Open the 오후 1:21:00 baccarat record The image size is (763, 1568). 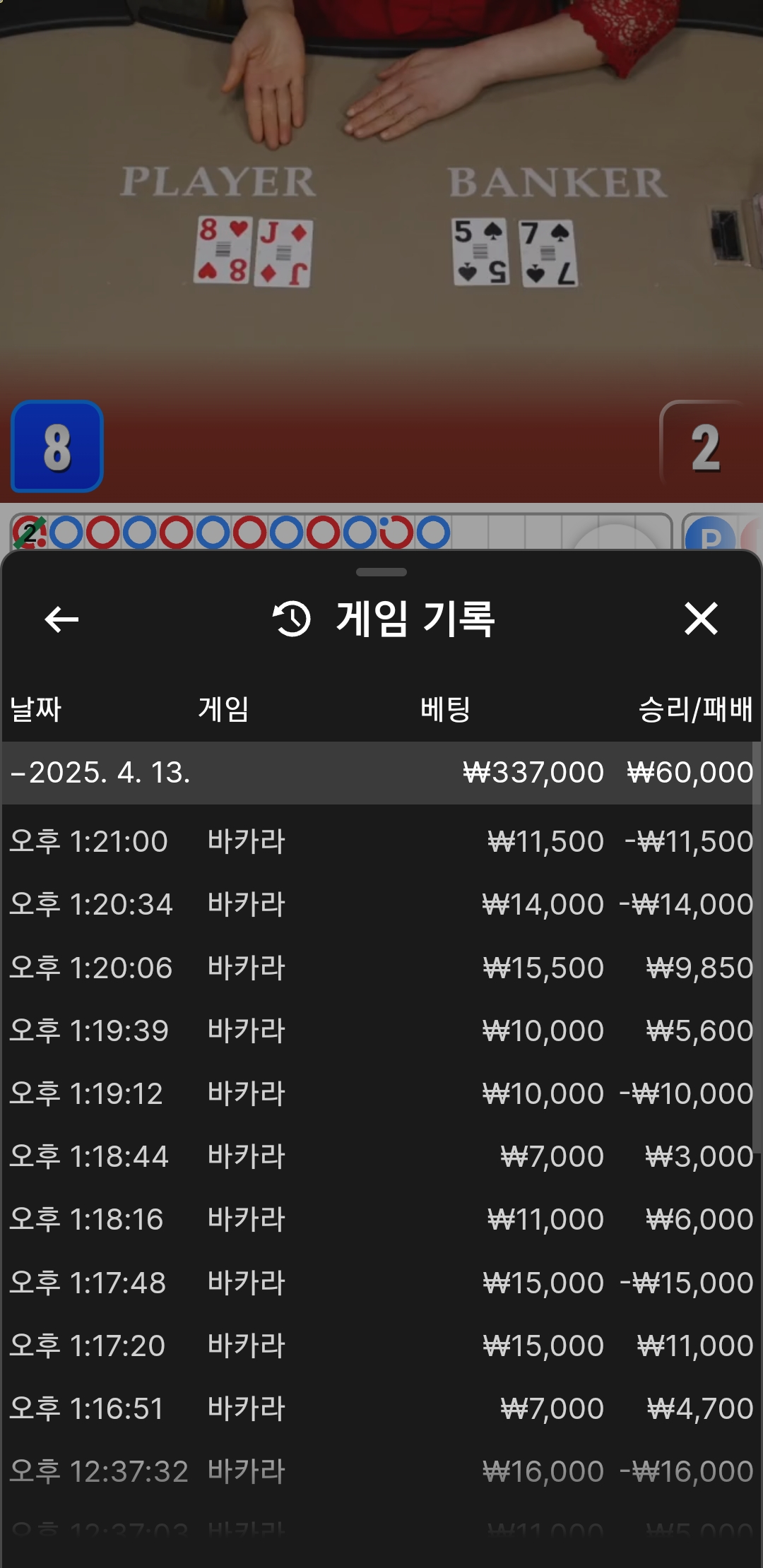[x=381, y=841]
